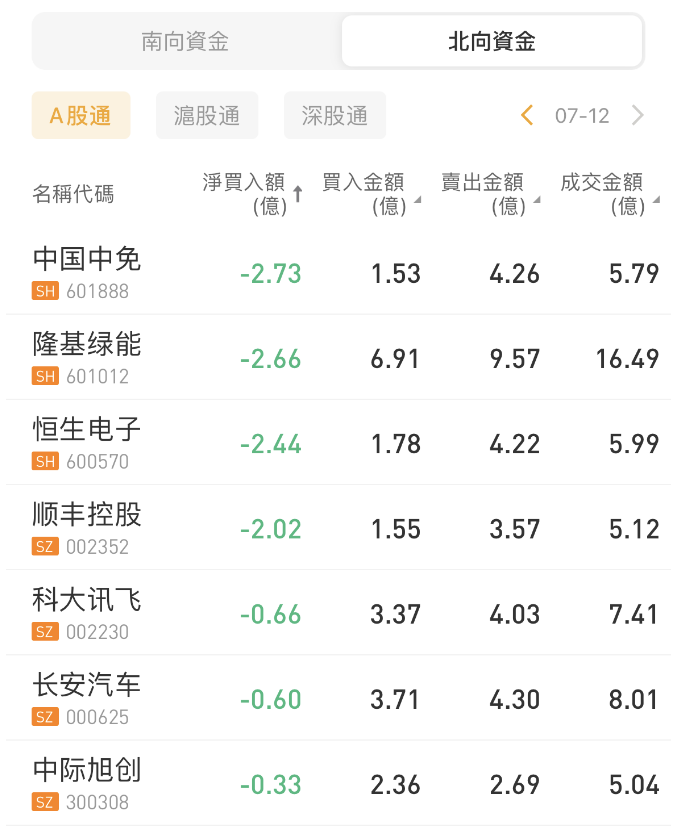Tap the A股通 filter chip
This screenshot has width=679, height=829.
(81, 116)
